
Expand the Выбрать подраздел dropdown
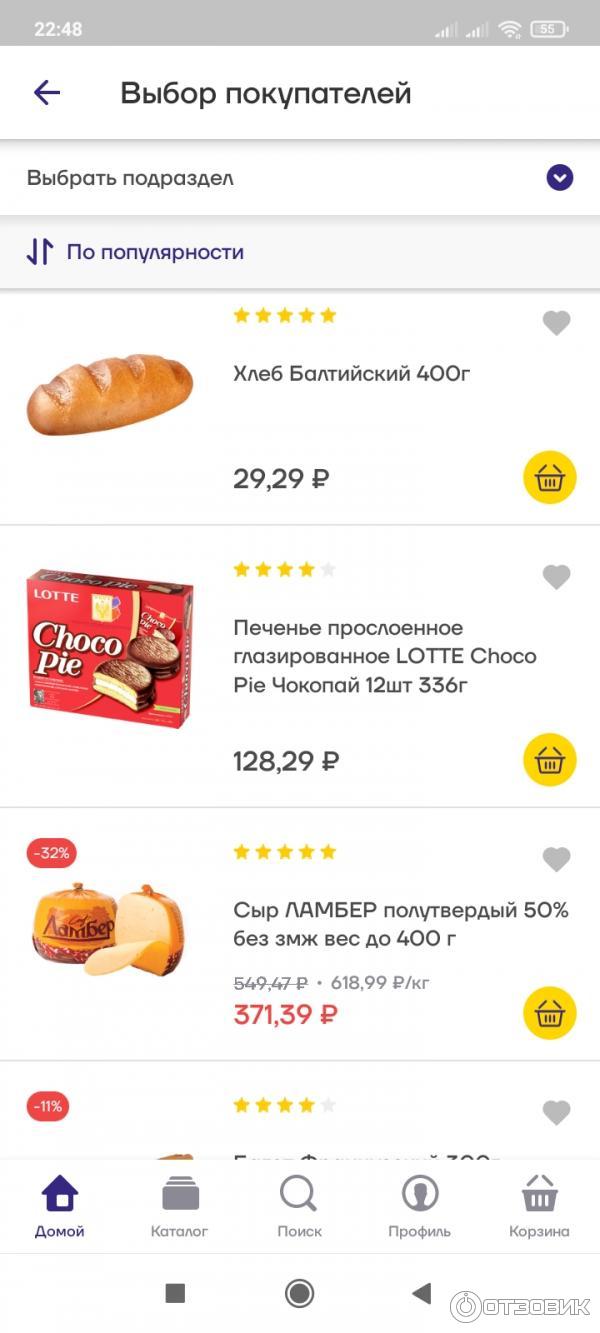pyautogui.click(x=559, y=178)
